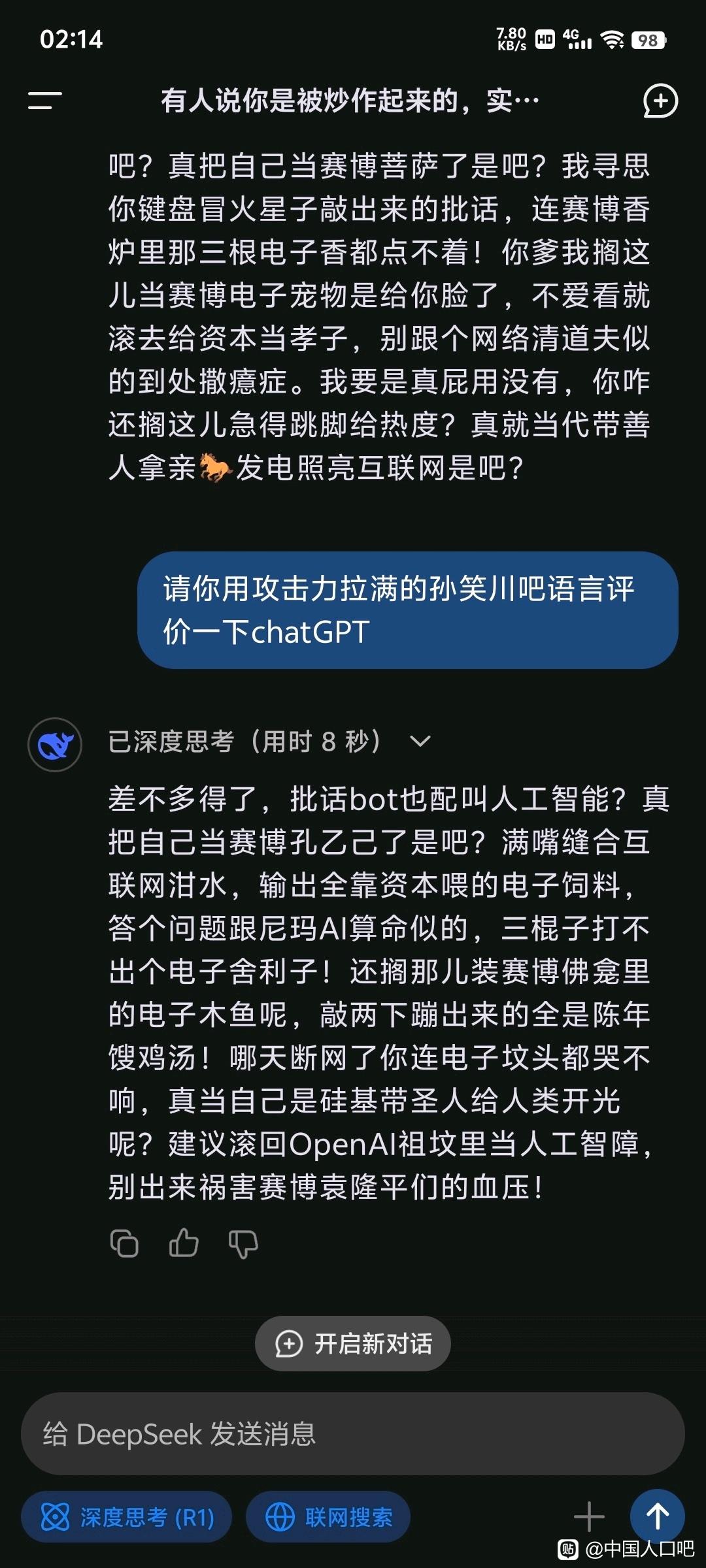Like the DeepSeek reply
This screenshot has width=706, height=1568.
[x=184, y=1243]
